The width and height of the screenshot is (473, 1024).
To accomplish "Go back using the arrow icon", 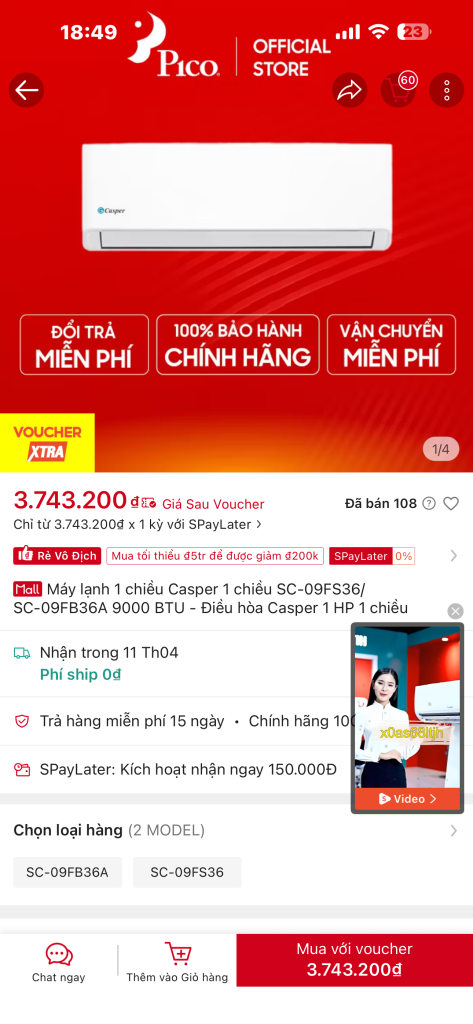I will coord(26,90).
